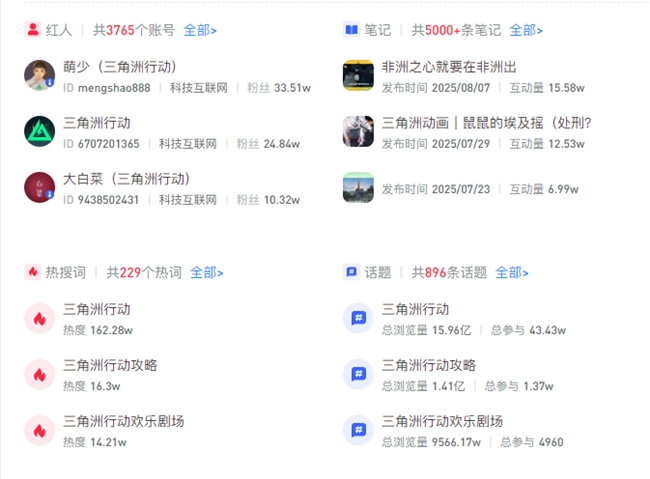650x479 pixels.
Task: Open topic 三角洲行动 with 15.96亿 views
Action: (x=416, y=309)
